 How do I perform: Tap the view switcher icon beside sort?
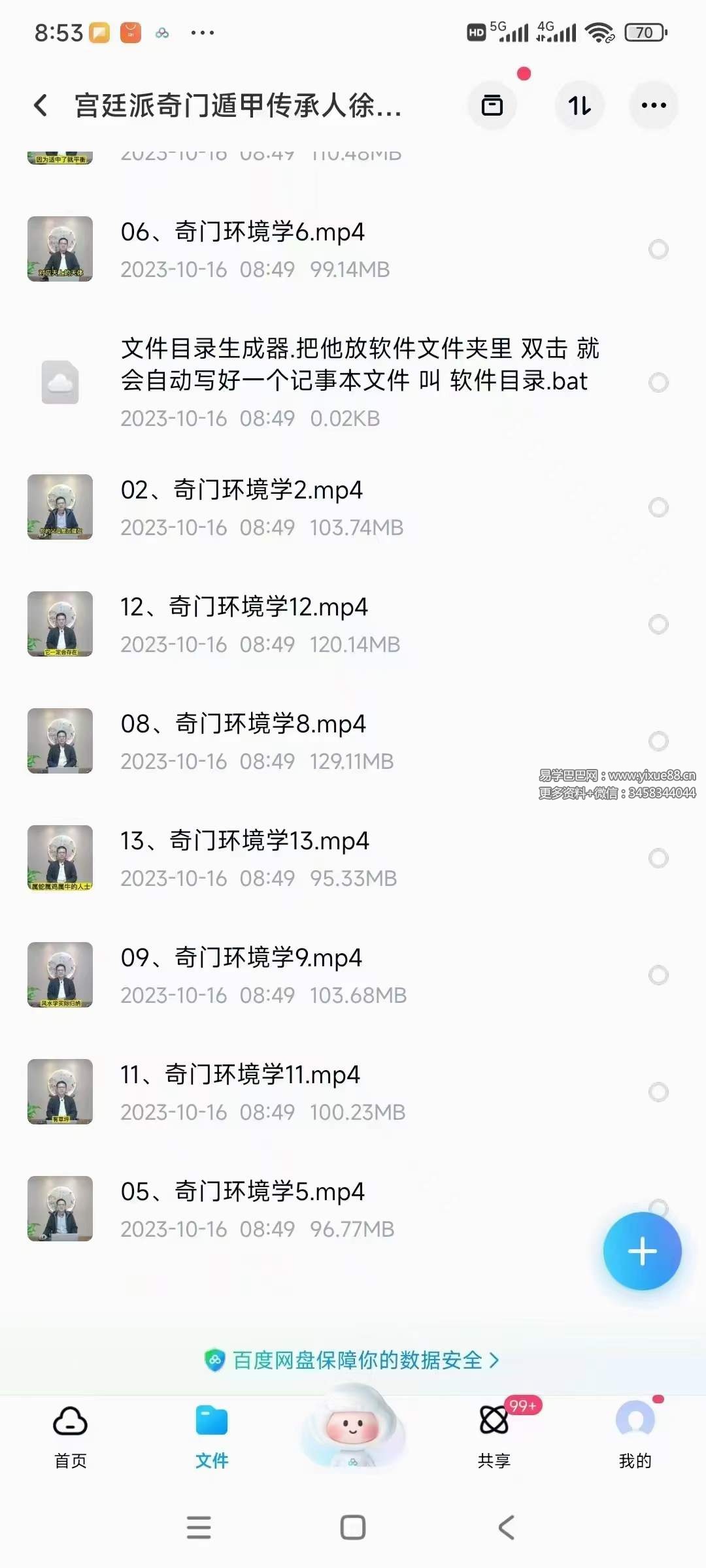coord(492,105)
